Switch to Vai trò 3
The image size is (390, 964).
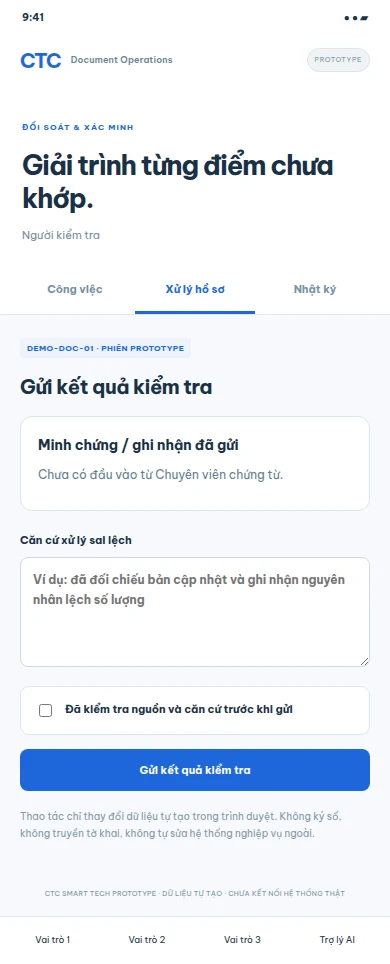pyautogui.click(x=242, y=939)
